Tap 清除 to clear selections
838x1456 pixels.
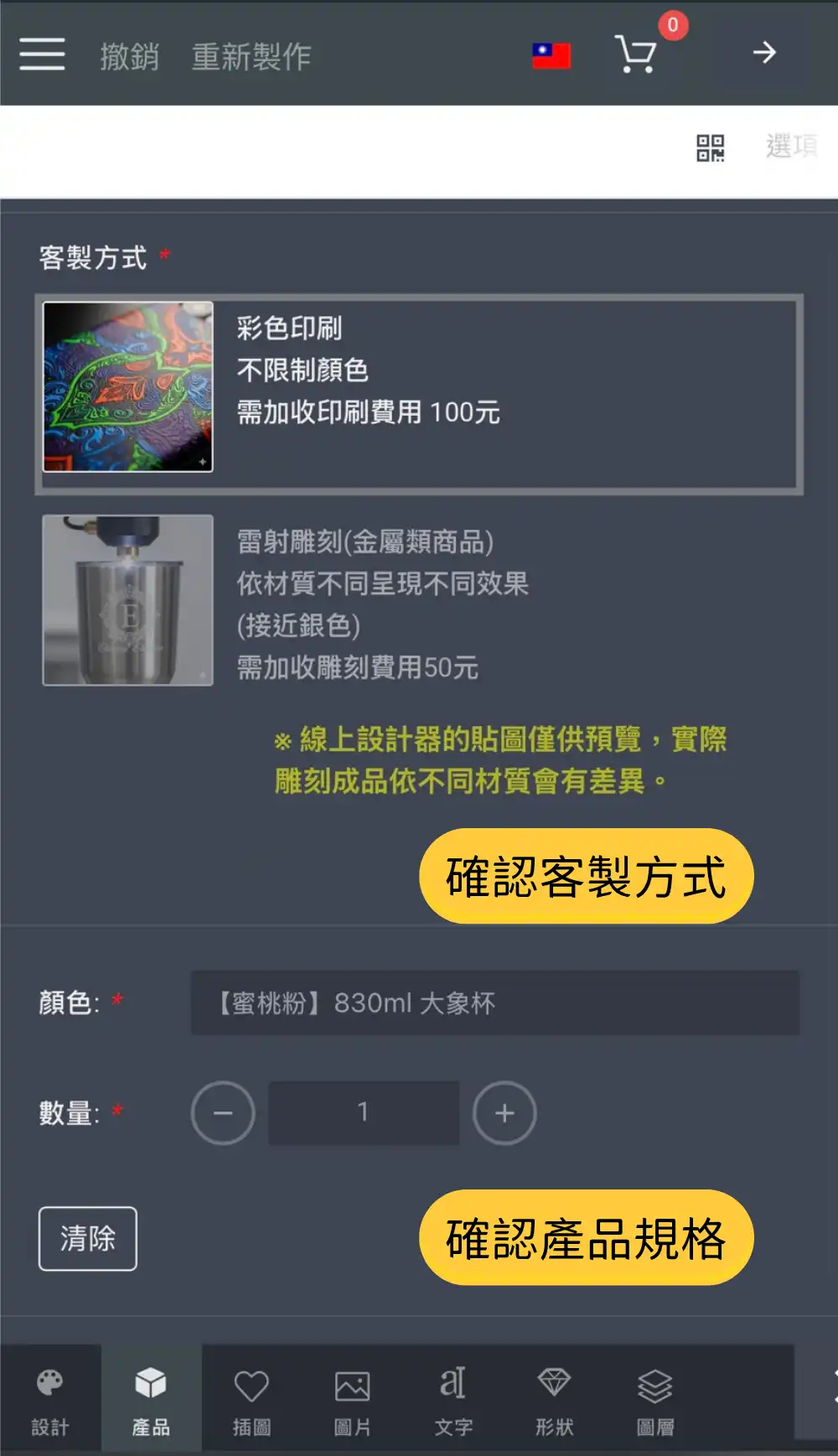coord(88,1238)
